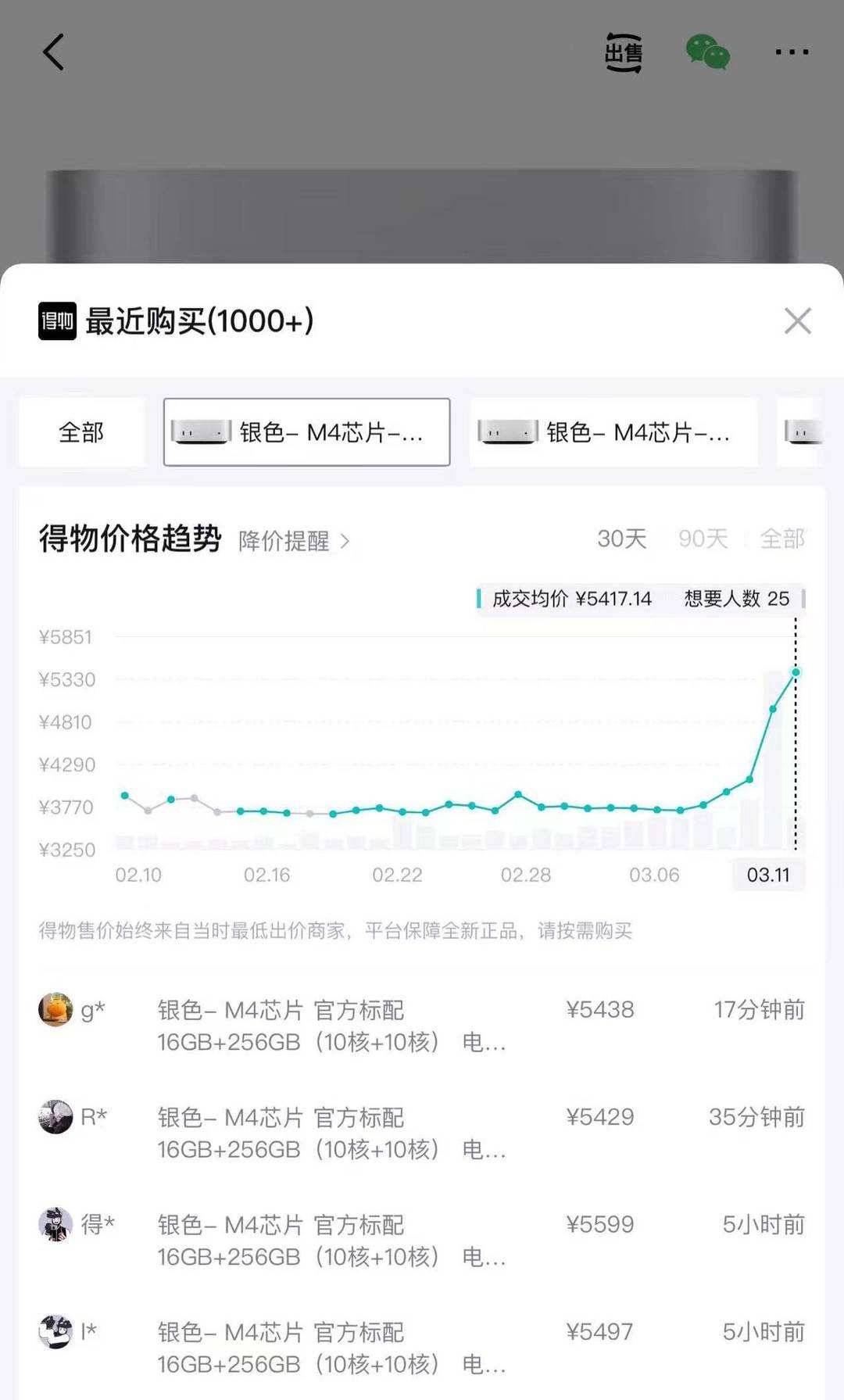The image size is (844, 1400).
Task: Switch trend range to 30天
Action: 621,539
